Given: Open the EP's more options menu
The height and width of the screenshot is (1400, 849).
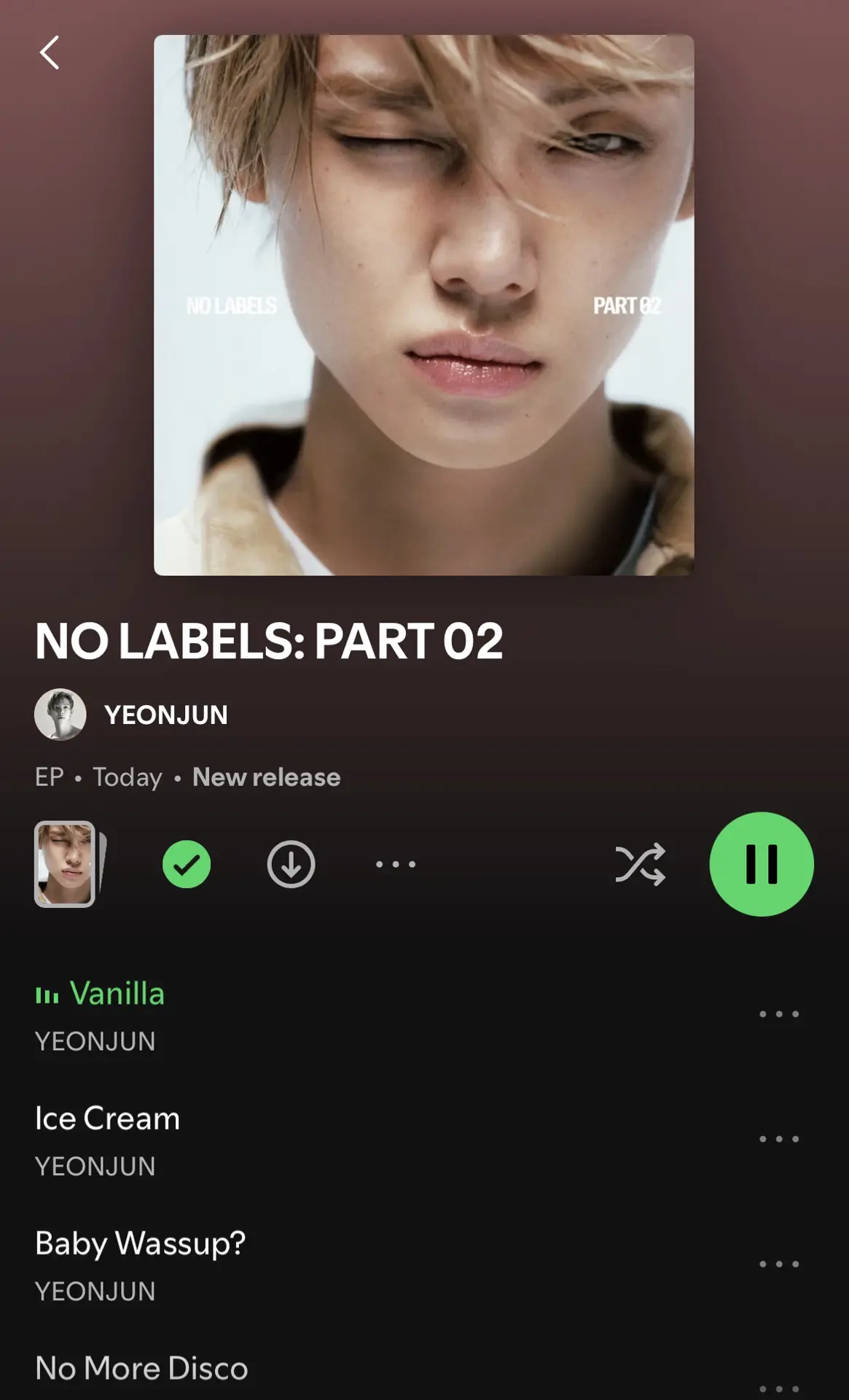Looking at the screenshot, I should coord(396,864).
